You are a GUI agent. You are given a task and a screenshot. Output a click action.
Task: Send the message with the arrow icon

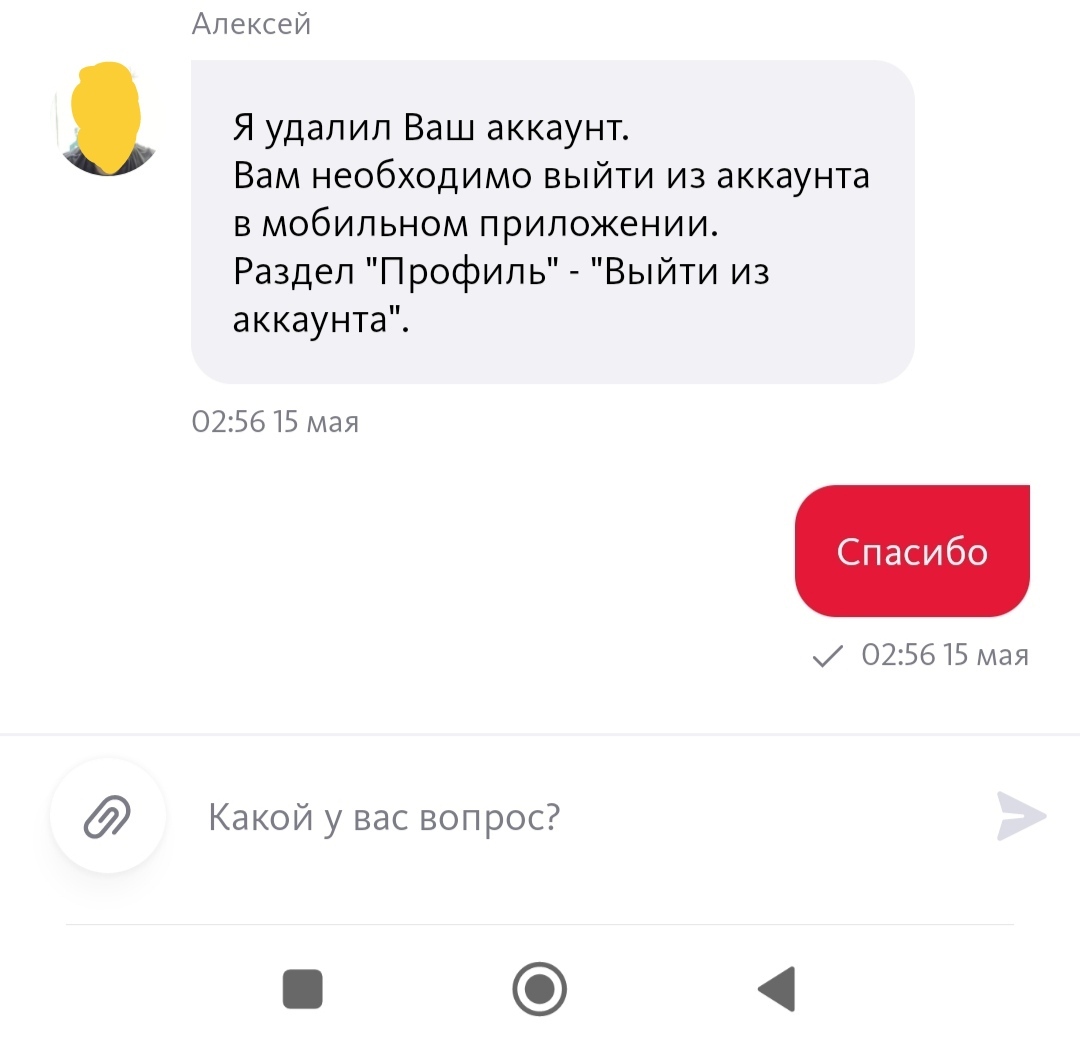click(x=1021, y=817)
